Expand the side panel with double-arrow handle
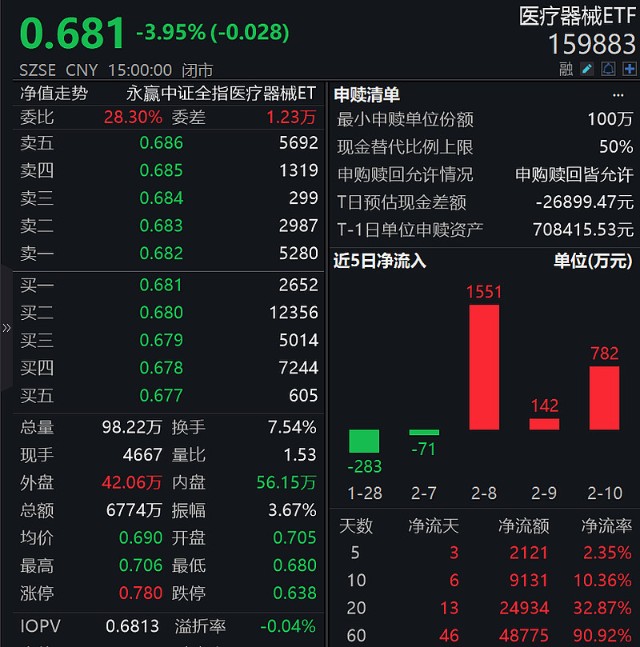Screen dimensions: 640x647 [6, 327]
